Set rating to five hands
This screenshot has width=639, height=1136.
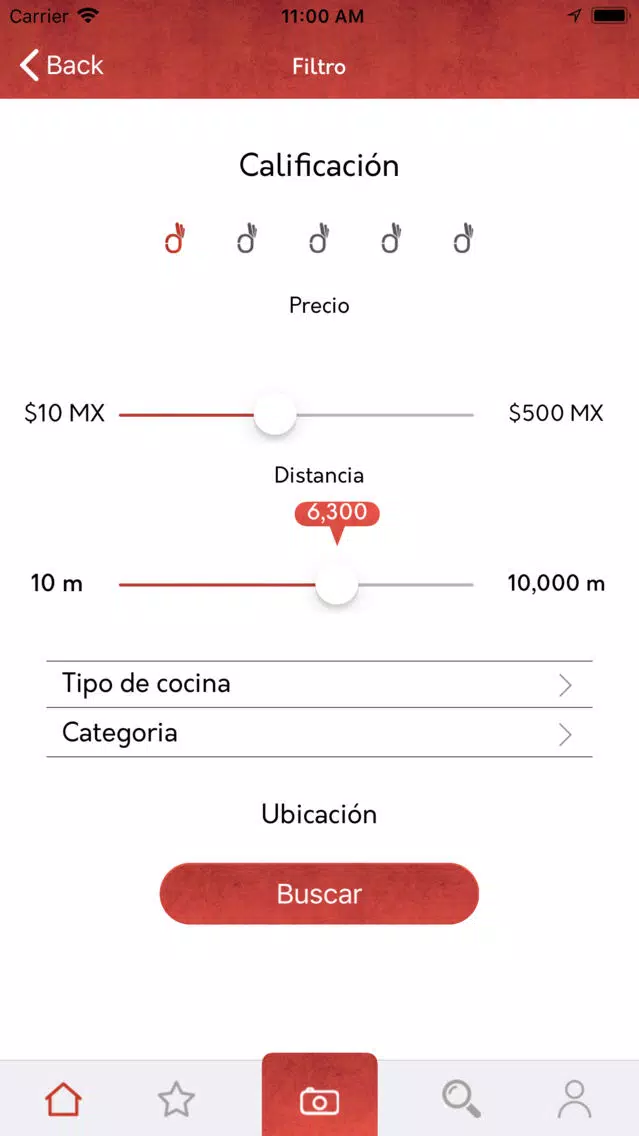[464, 238]
